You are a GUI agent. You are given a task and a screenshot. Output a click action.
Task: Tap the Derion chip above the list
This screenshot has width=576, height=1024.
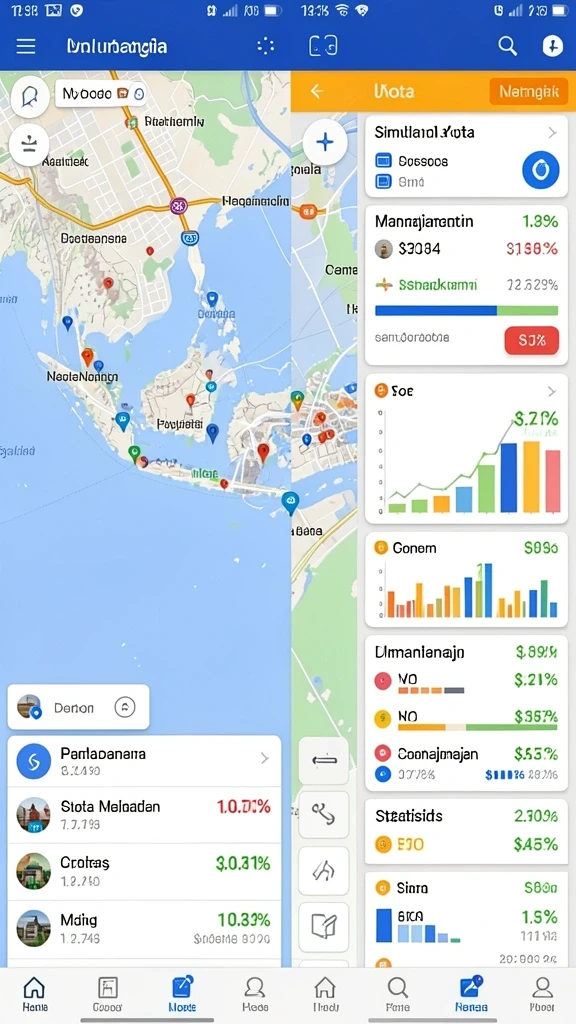(x=78, y=707)
